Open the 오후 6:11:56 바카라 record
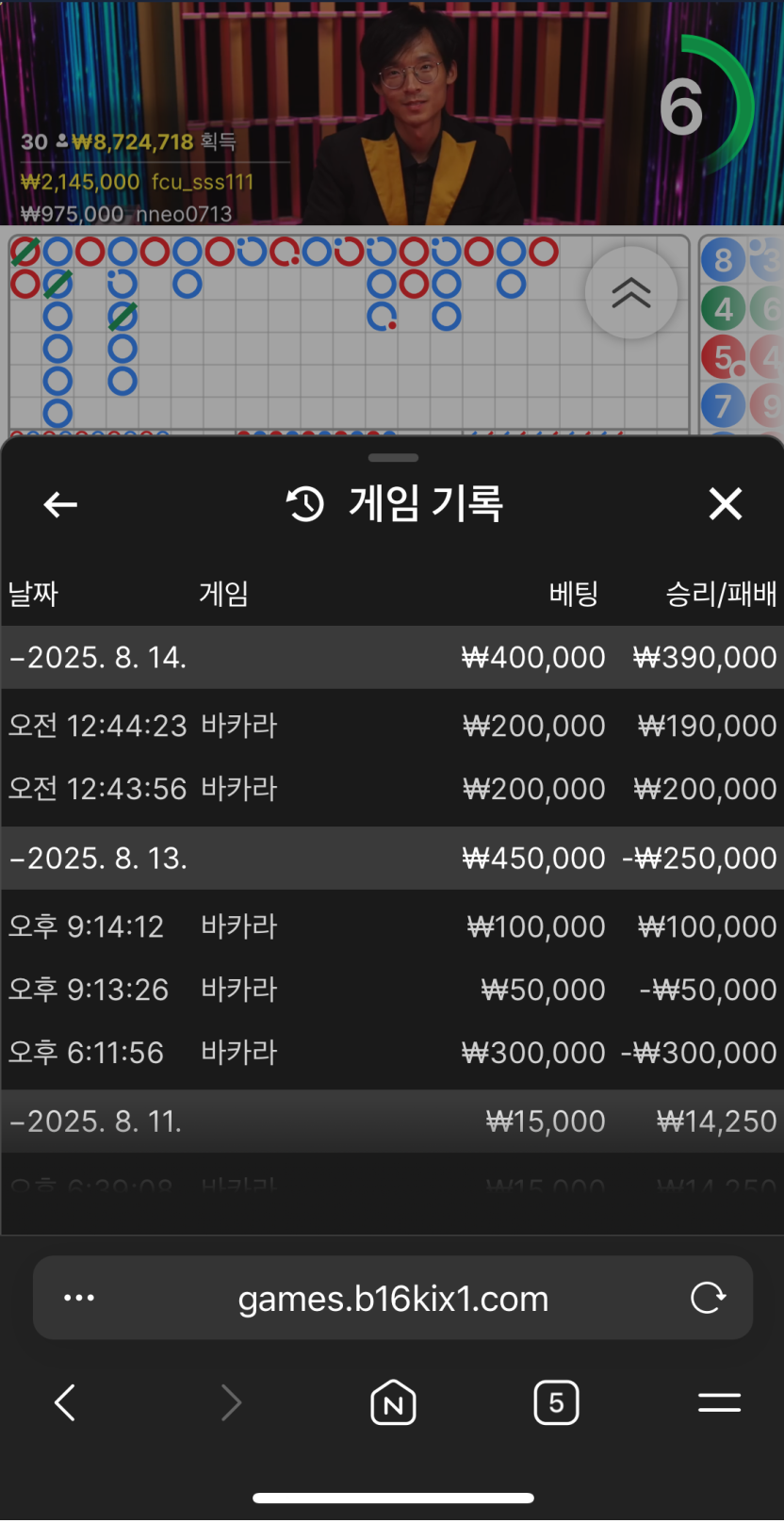 click(392, 1053)
